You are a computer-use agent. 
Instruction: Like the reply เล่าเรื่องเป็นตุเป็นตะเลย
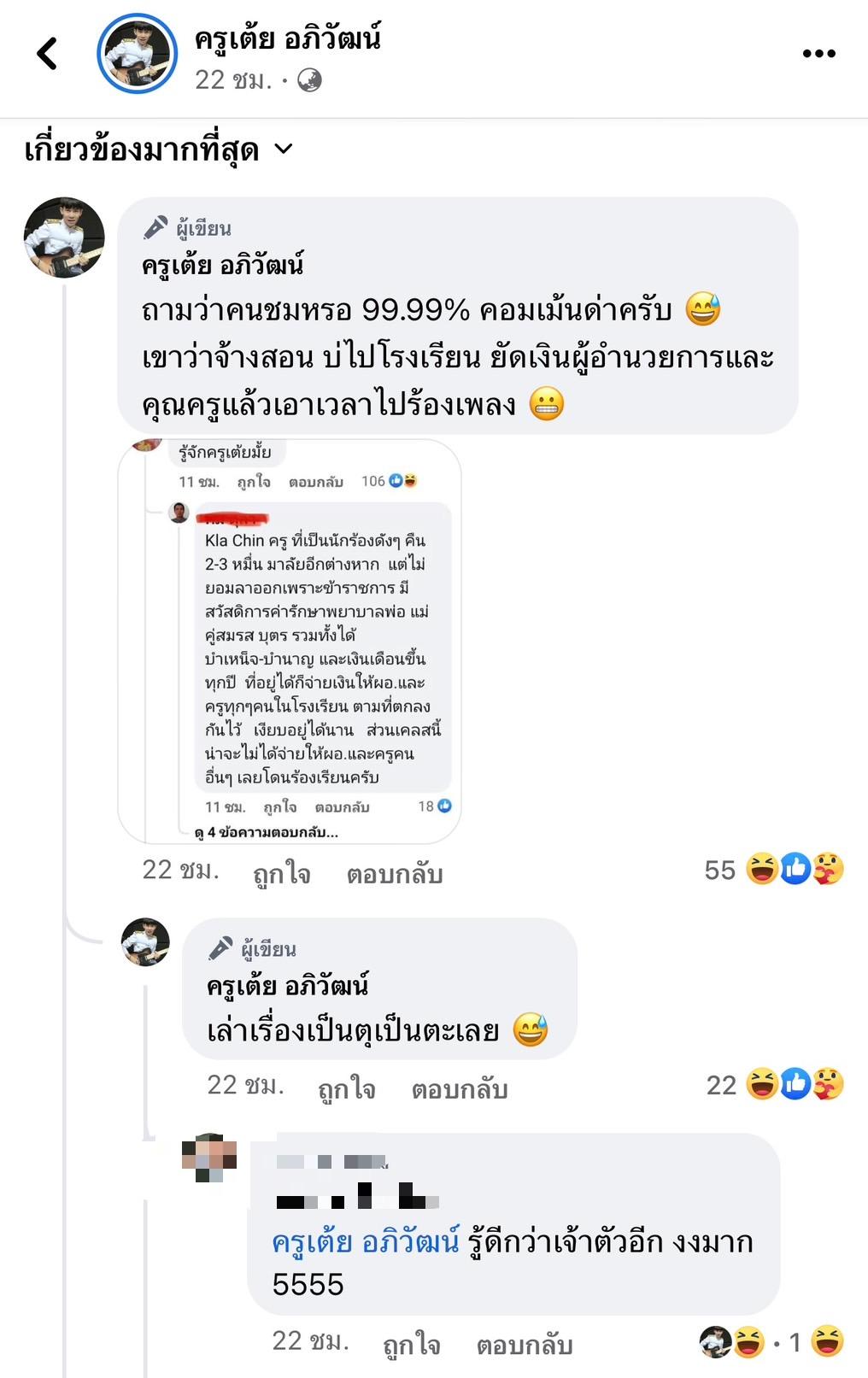tap(346, 1088)
